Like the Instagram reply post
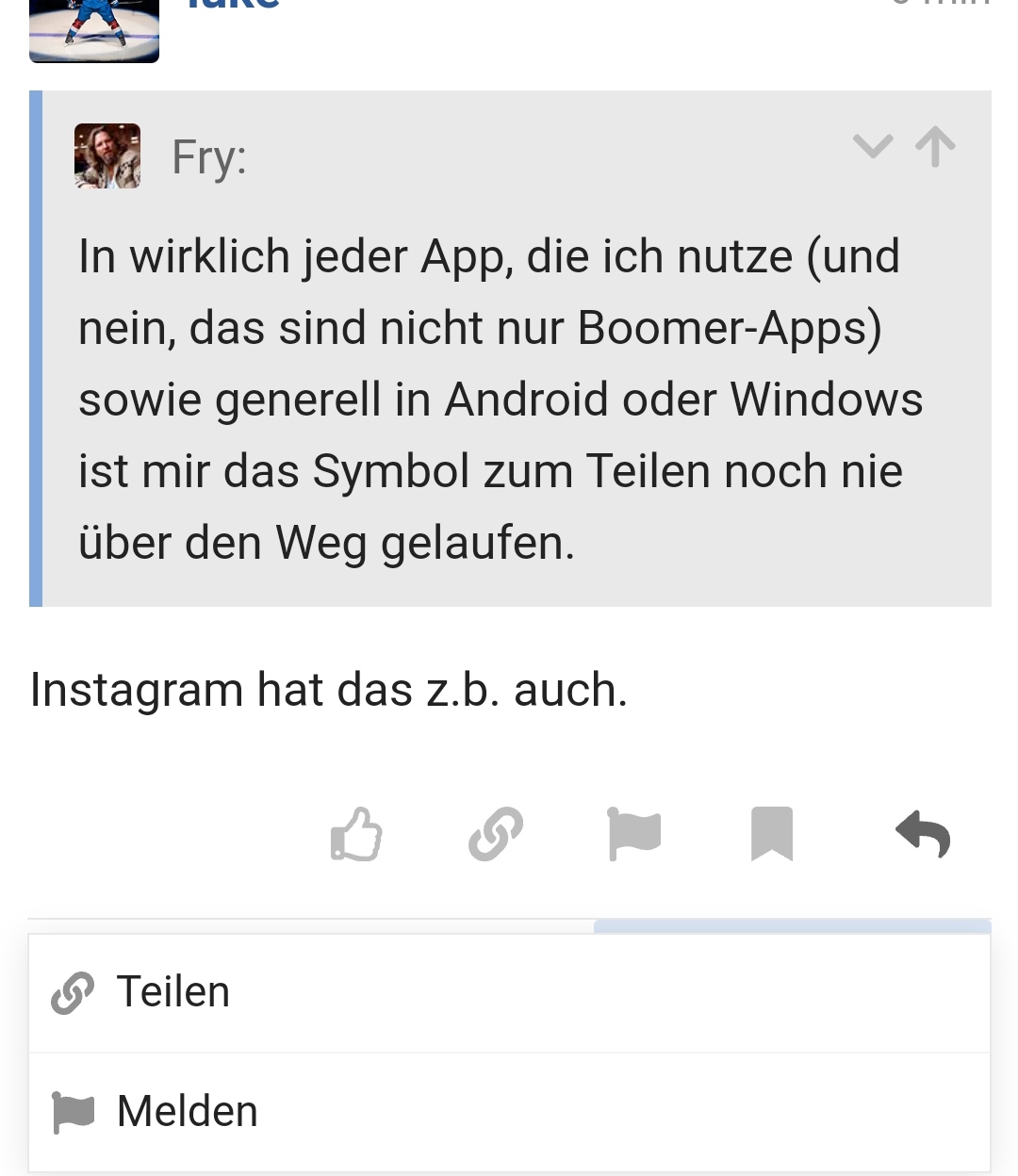 (356, 834)
